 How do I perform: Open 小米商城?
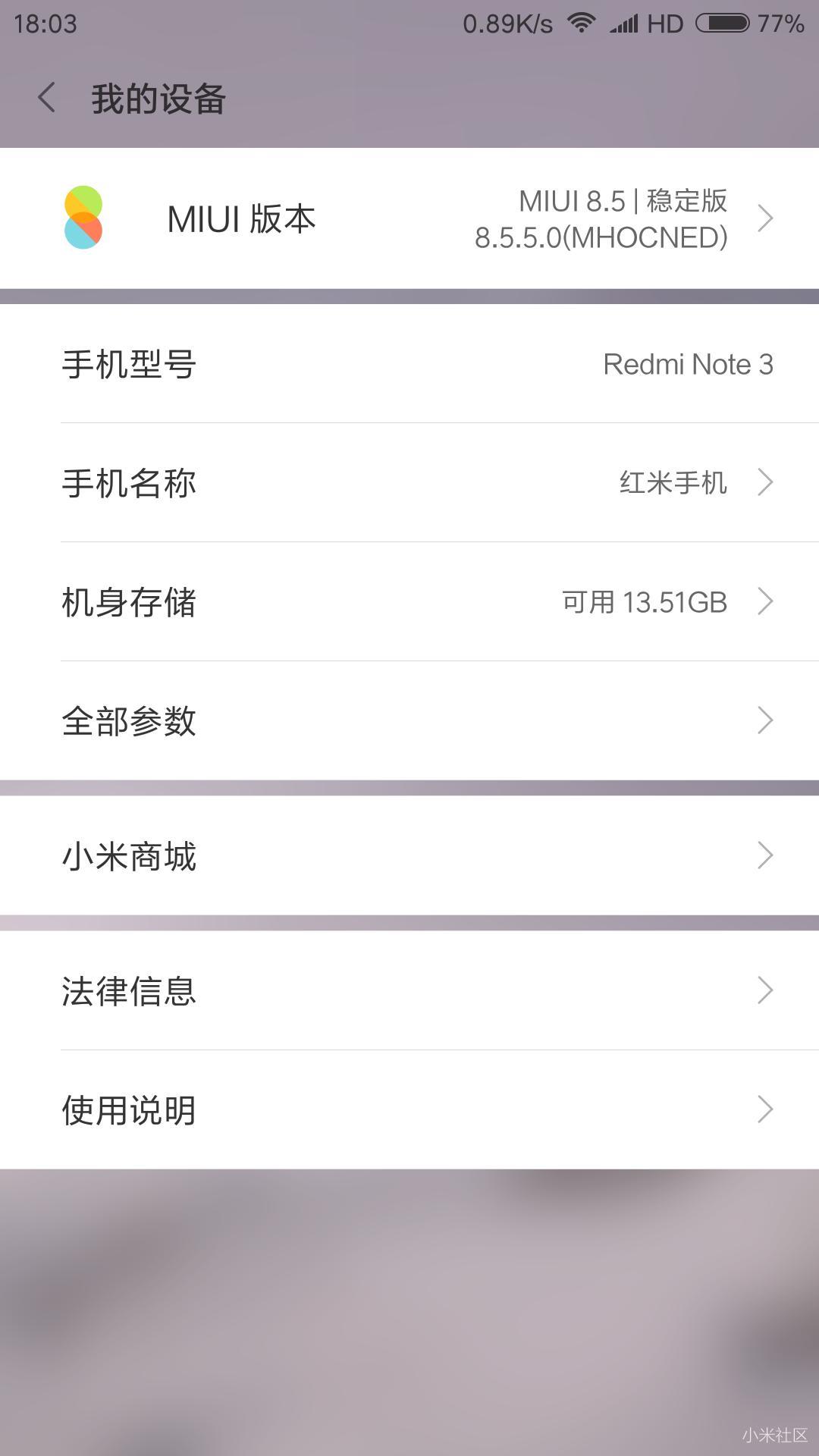tap(409, 855)
